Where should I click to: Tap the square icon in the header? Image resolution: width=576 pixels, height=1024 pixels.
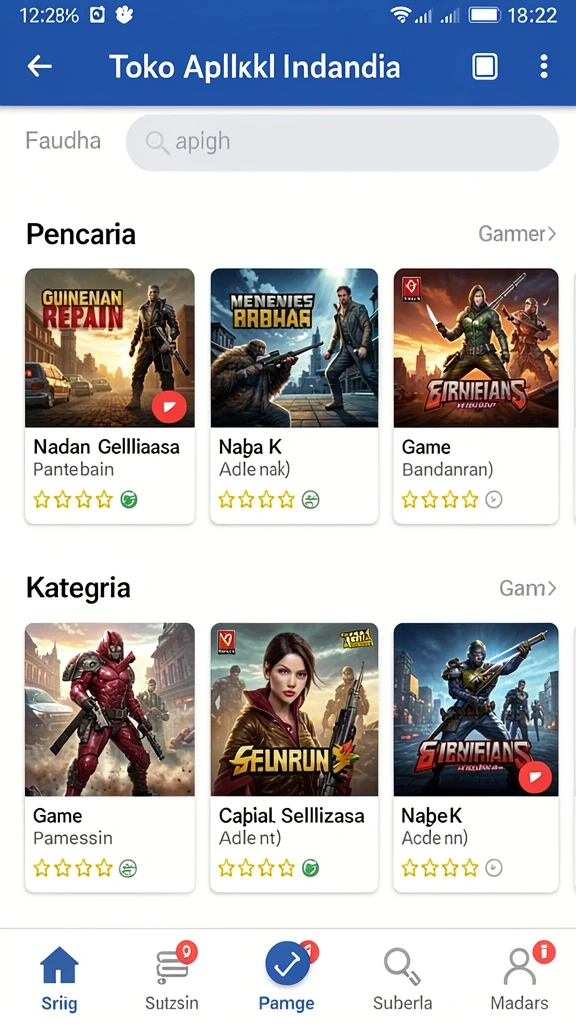pyautogui.click(x=485, y=66)
